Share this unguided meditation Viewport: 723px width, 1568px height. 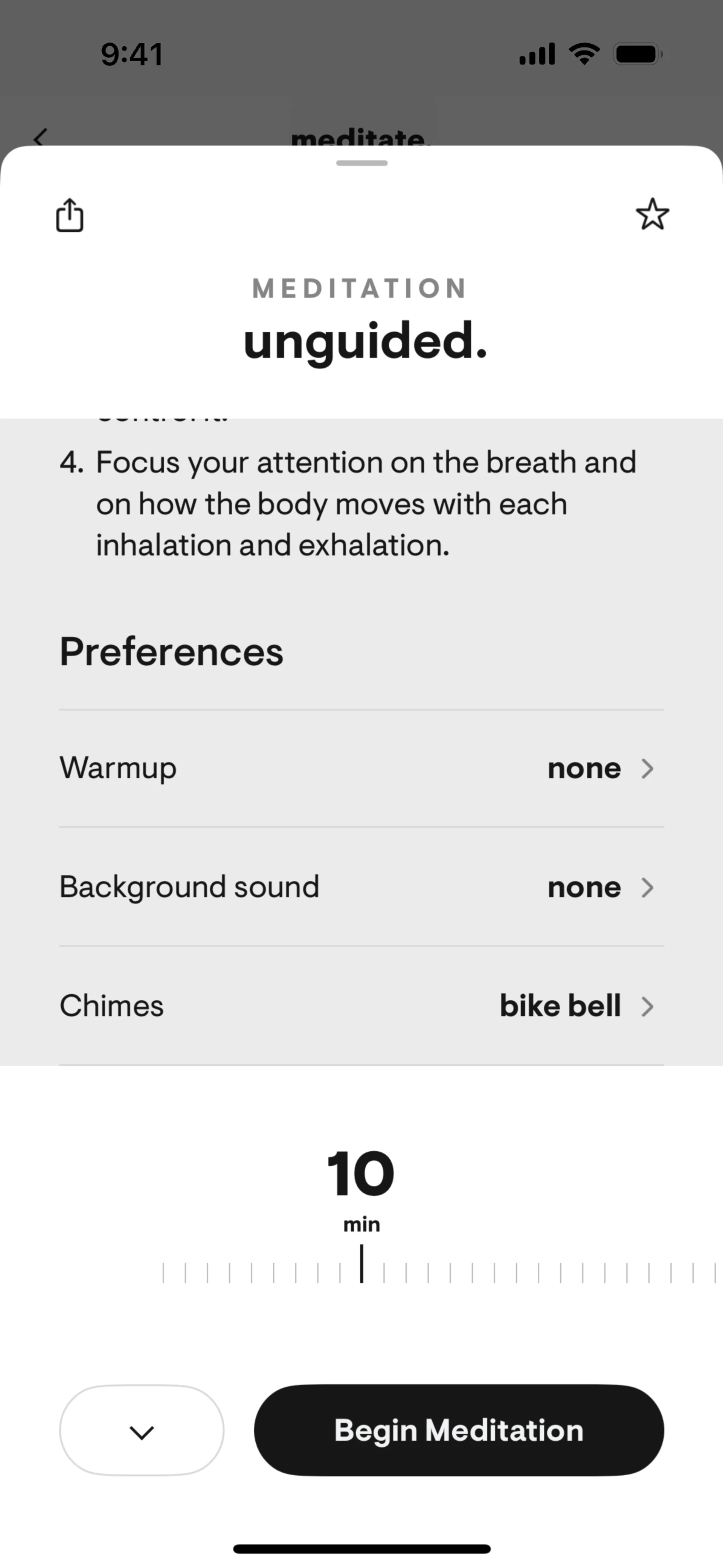[69, 215]
